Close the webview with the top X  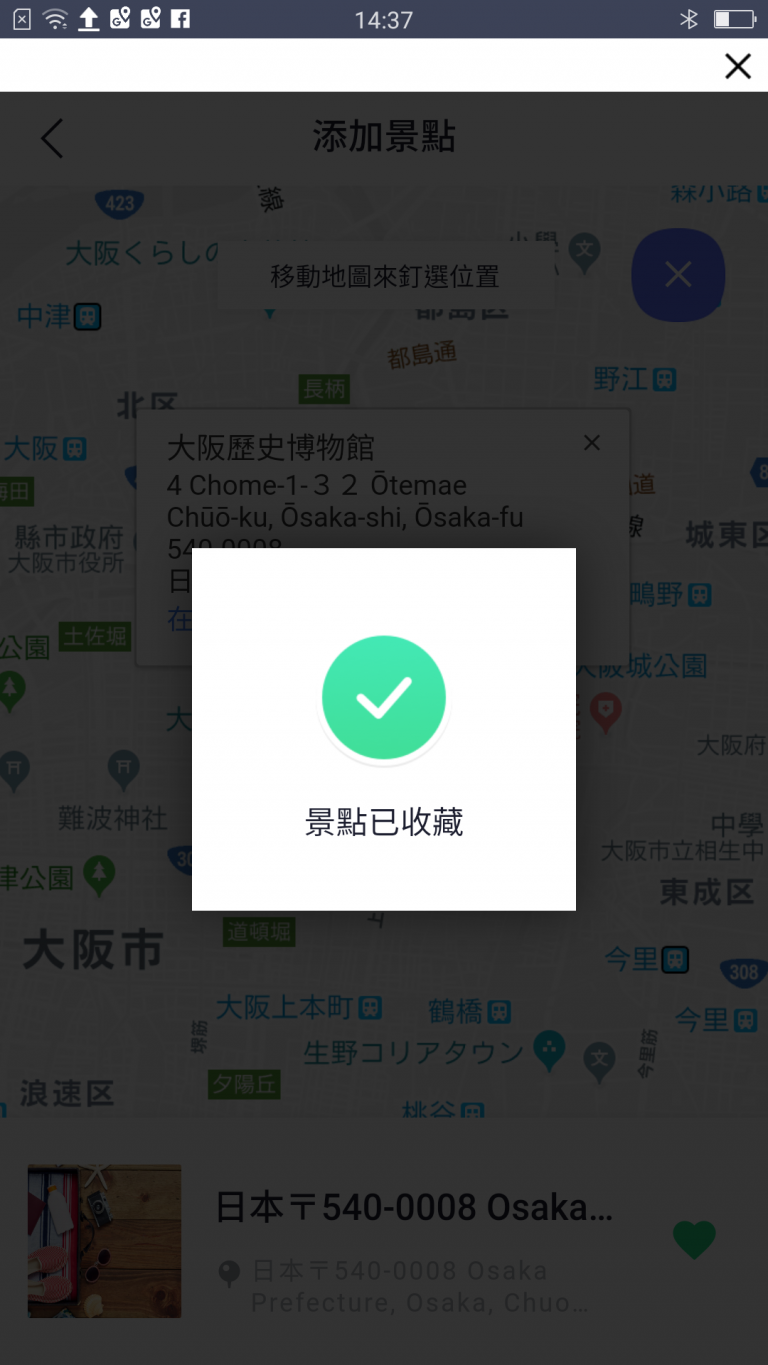coord(738,66)
